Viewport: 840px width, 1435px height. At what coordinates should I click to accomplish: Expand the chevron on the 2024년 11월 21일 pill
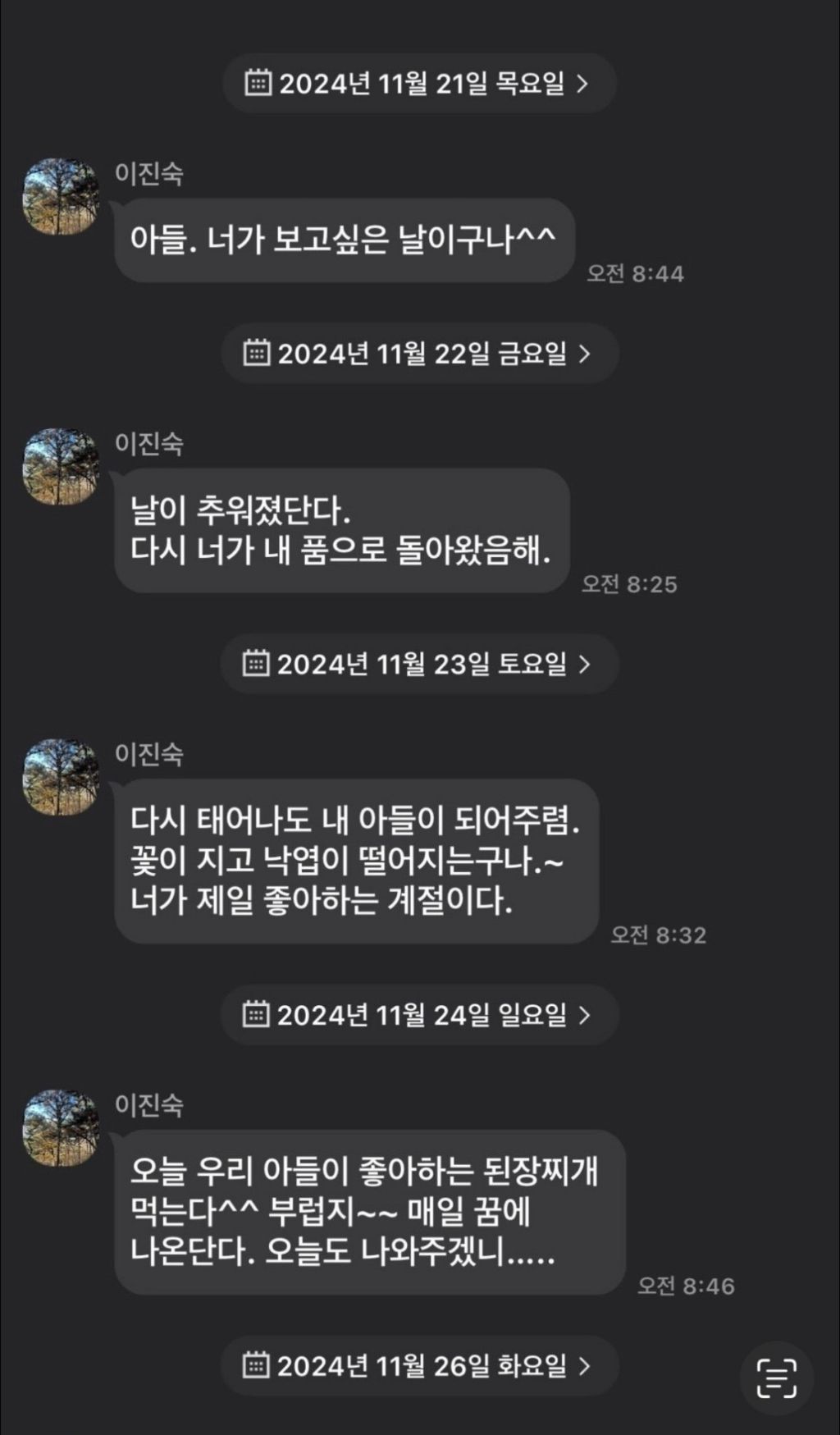[x=584, y=83]
